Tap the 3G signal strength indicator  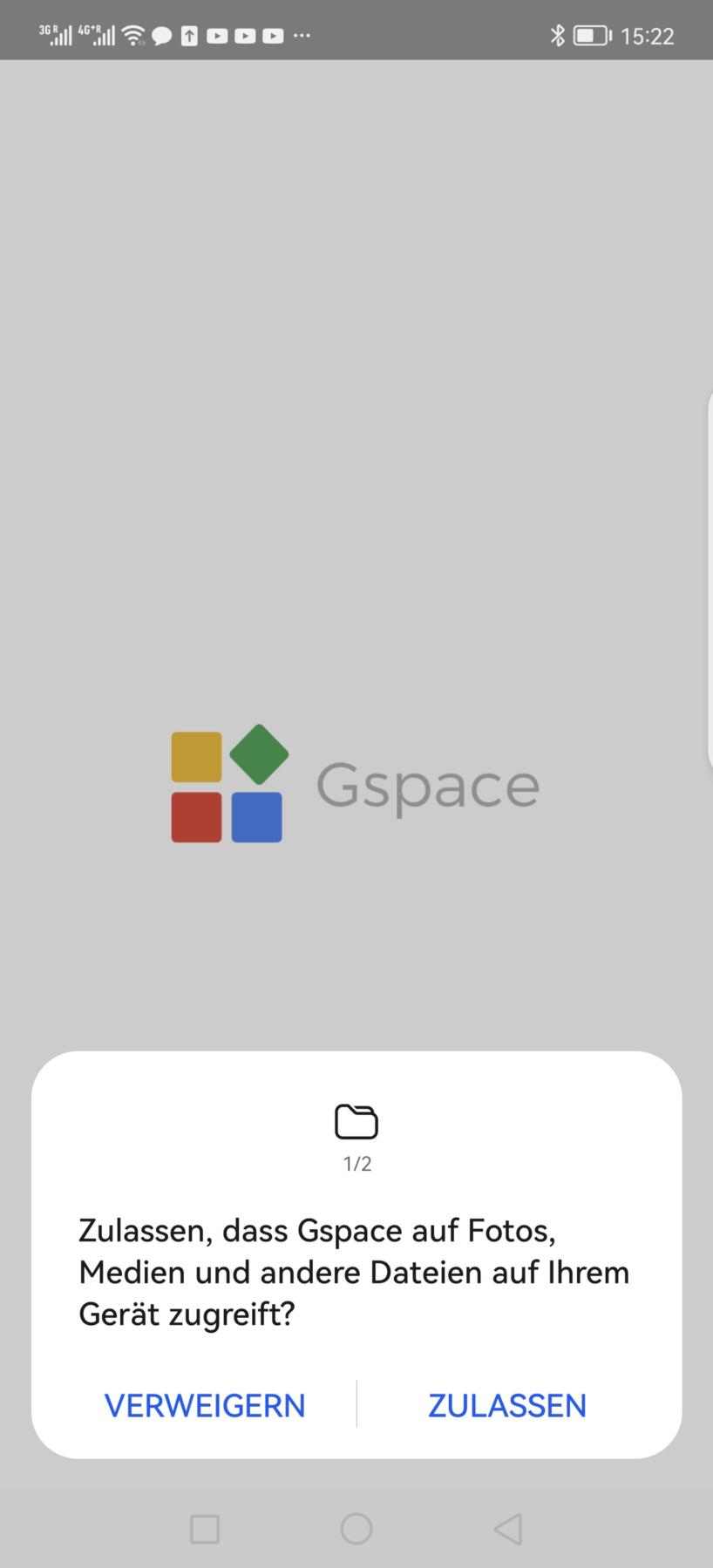point(54,35)
